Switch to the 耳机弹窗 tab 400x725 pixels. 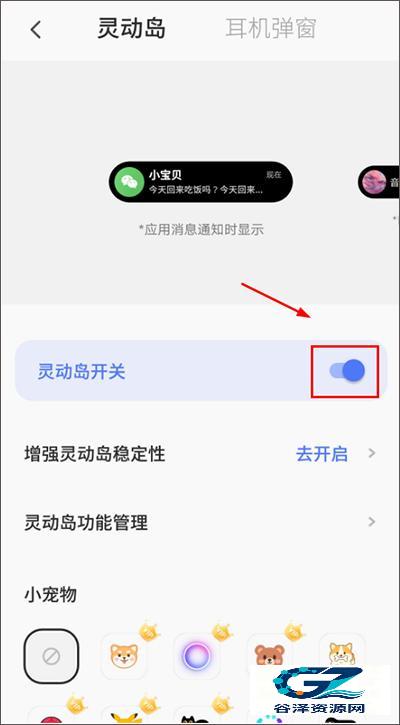pyautogui.click(x=271, y=29)
